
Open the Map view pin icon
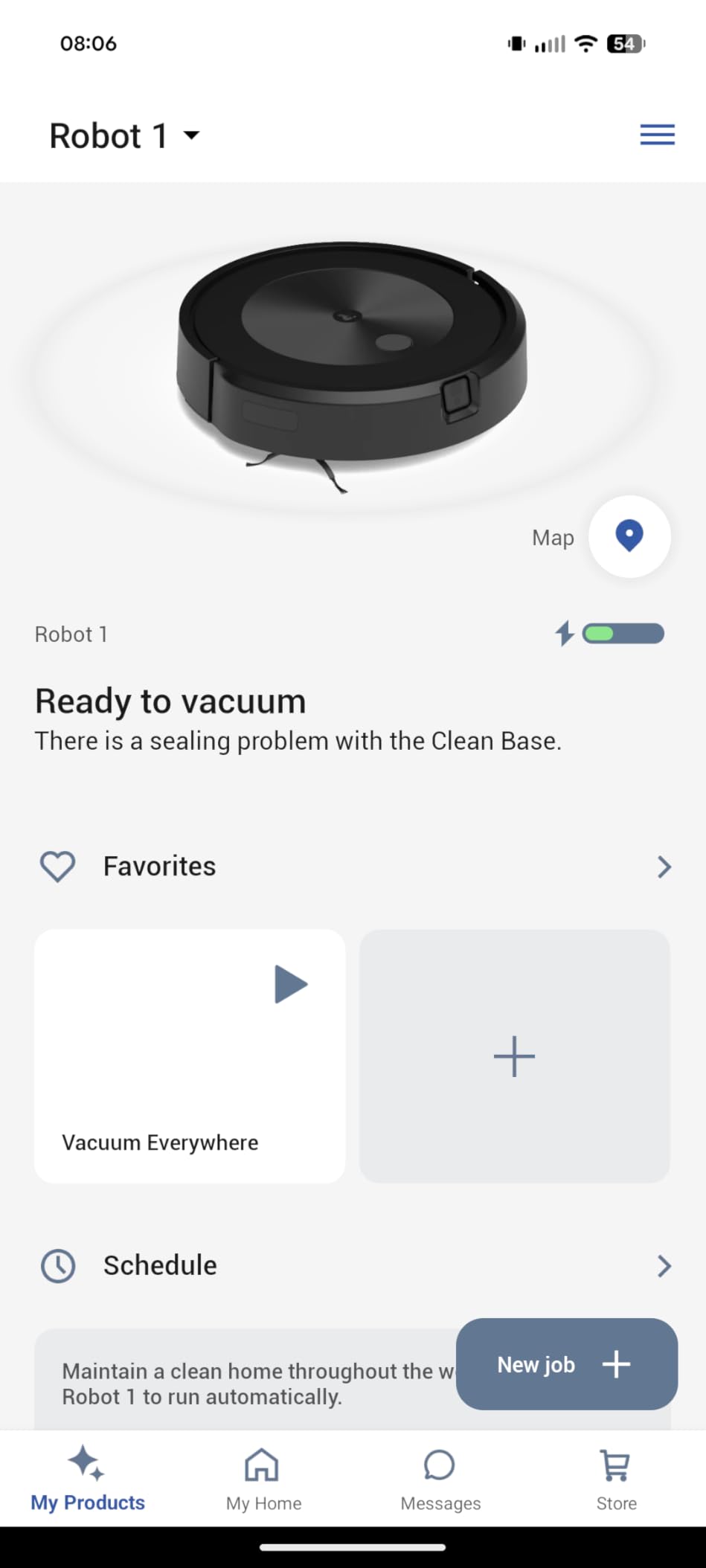coord(629,538)
